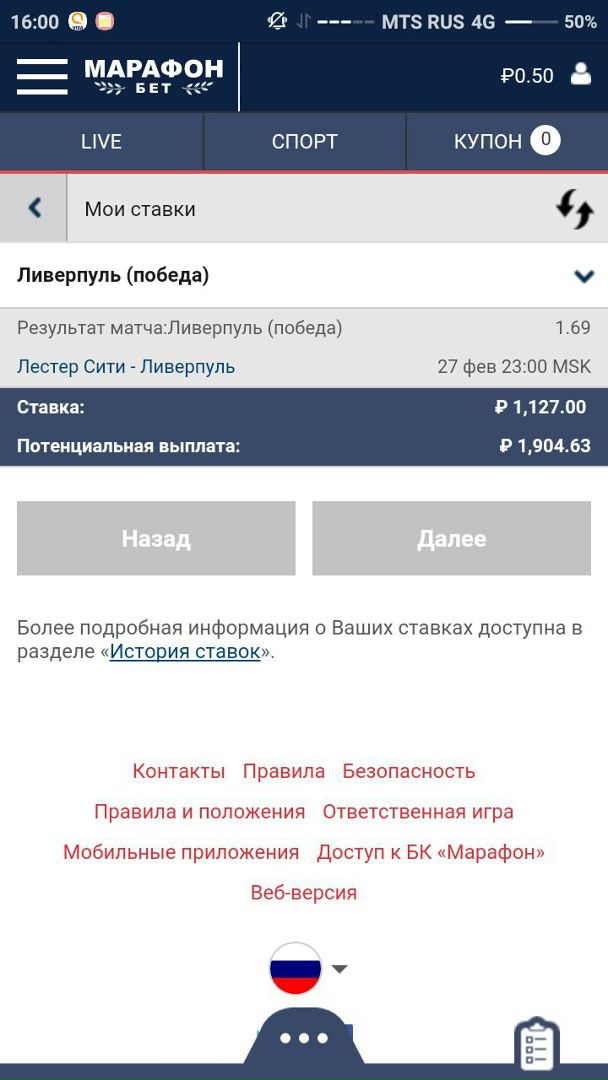The width and height of the screenshot is (608, 1080).
Task: Open the hamburger menu
Action: click(42, 76)
